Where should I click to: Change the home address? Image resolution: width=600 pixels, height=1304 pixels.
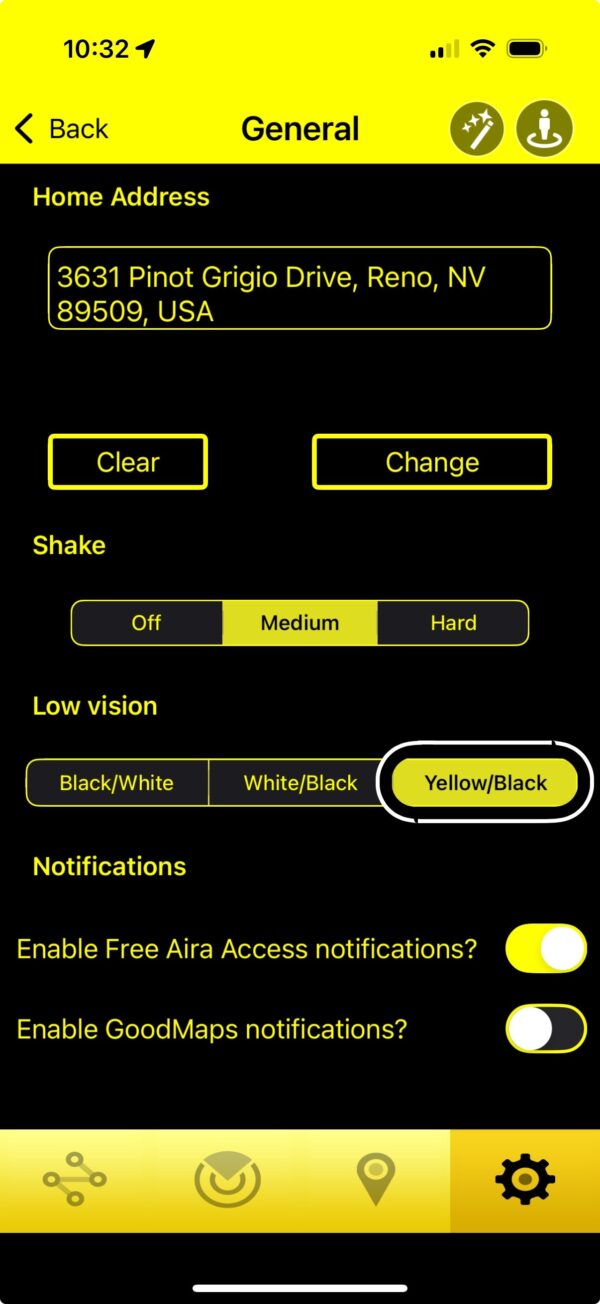pyautogui.click(x=432, y=462)
